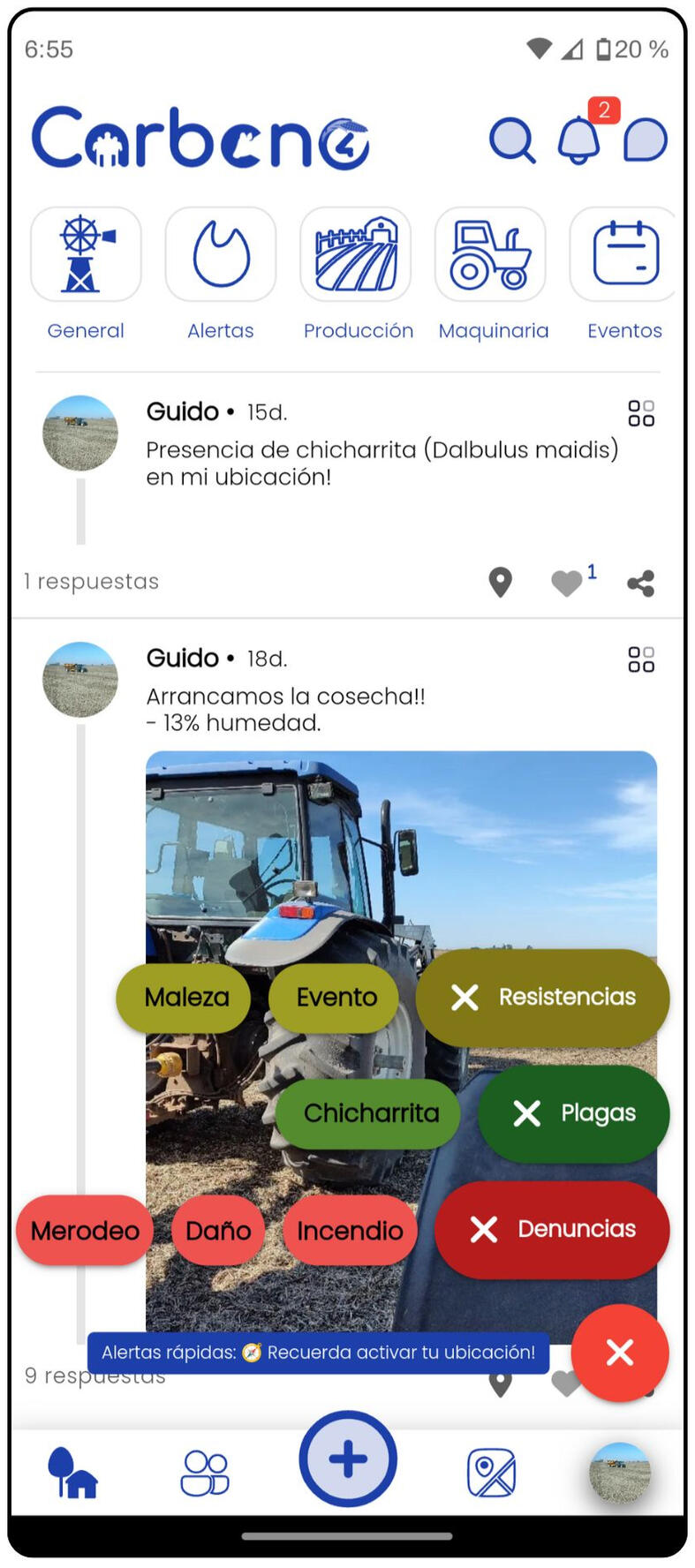695x1568 pixels.
Task: Report an Incendio alert
Action: (x=350, y=1230)
